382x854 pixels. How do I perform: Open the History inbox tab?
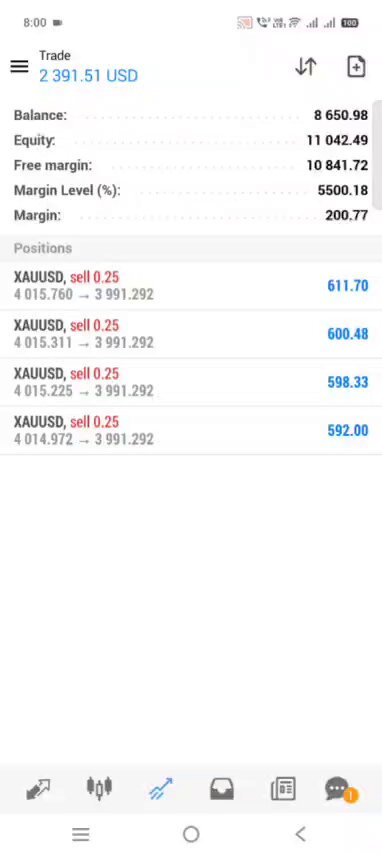222,788
